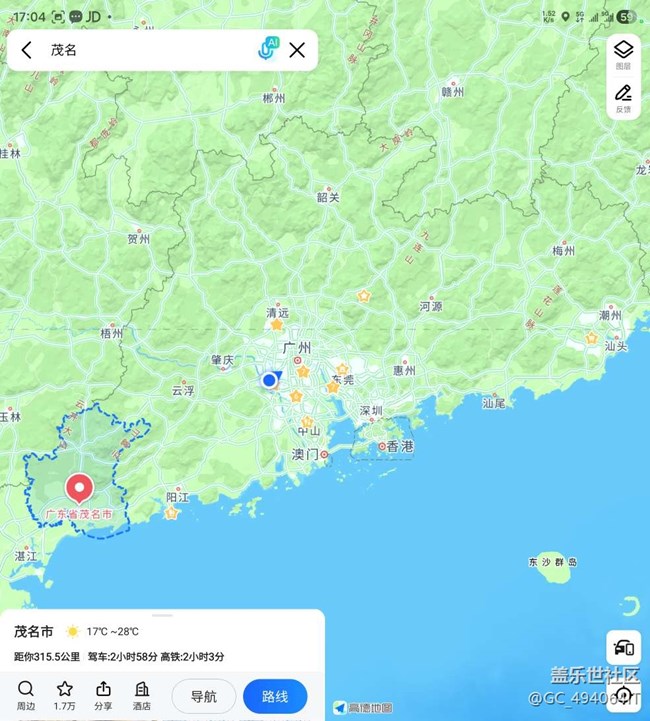Go back using the arrow in search bar
Image resolution: width=650 pixels, height=721 pixels.
(x=27, y=50)
